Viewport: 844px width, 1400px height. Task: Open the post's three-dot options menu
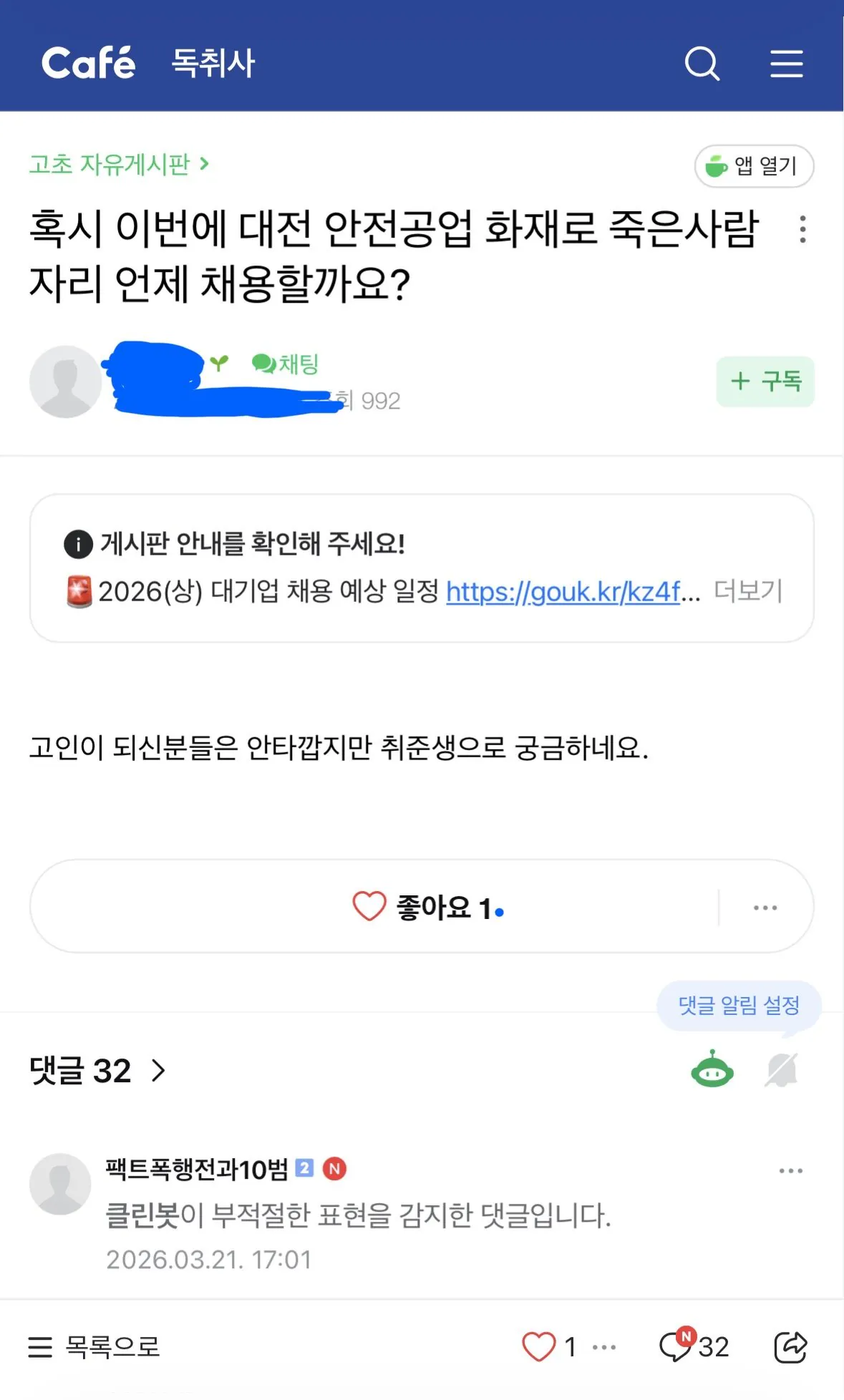coord(802,229)
